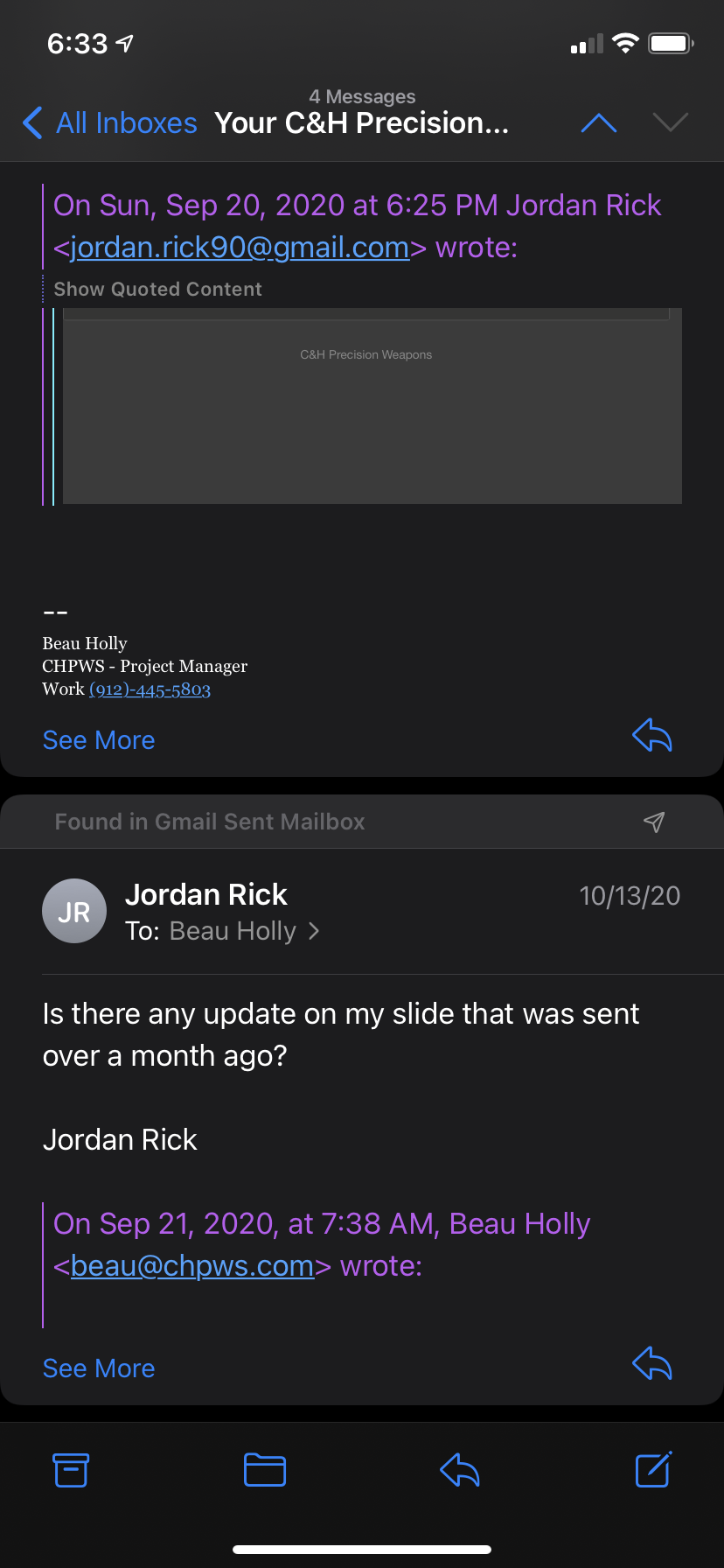Move message using the folder icon
724x1568 pixels.
(265, 1470)
